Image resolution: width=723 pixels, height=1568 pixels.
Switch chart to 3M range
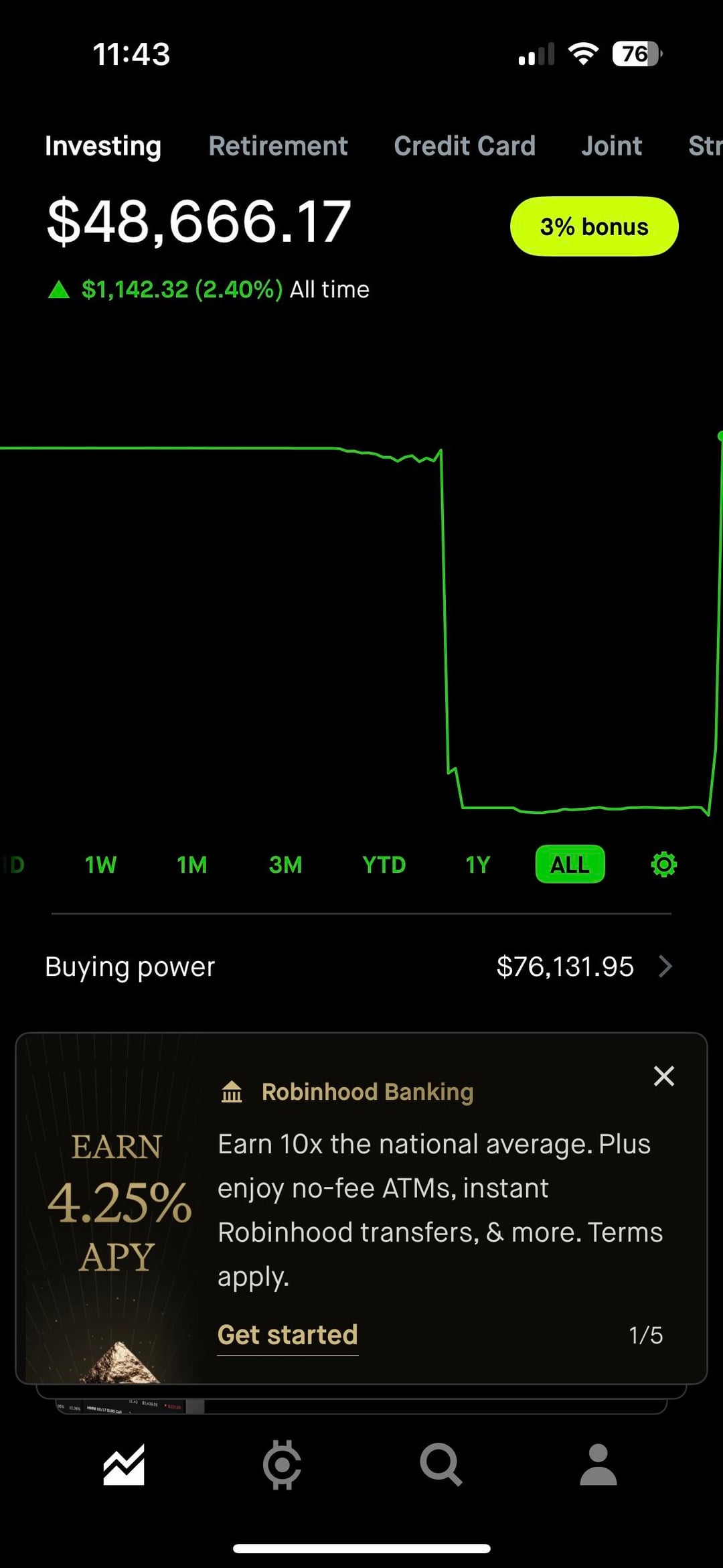pos(285,865)
